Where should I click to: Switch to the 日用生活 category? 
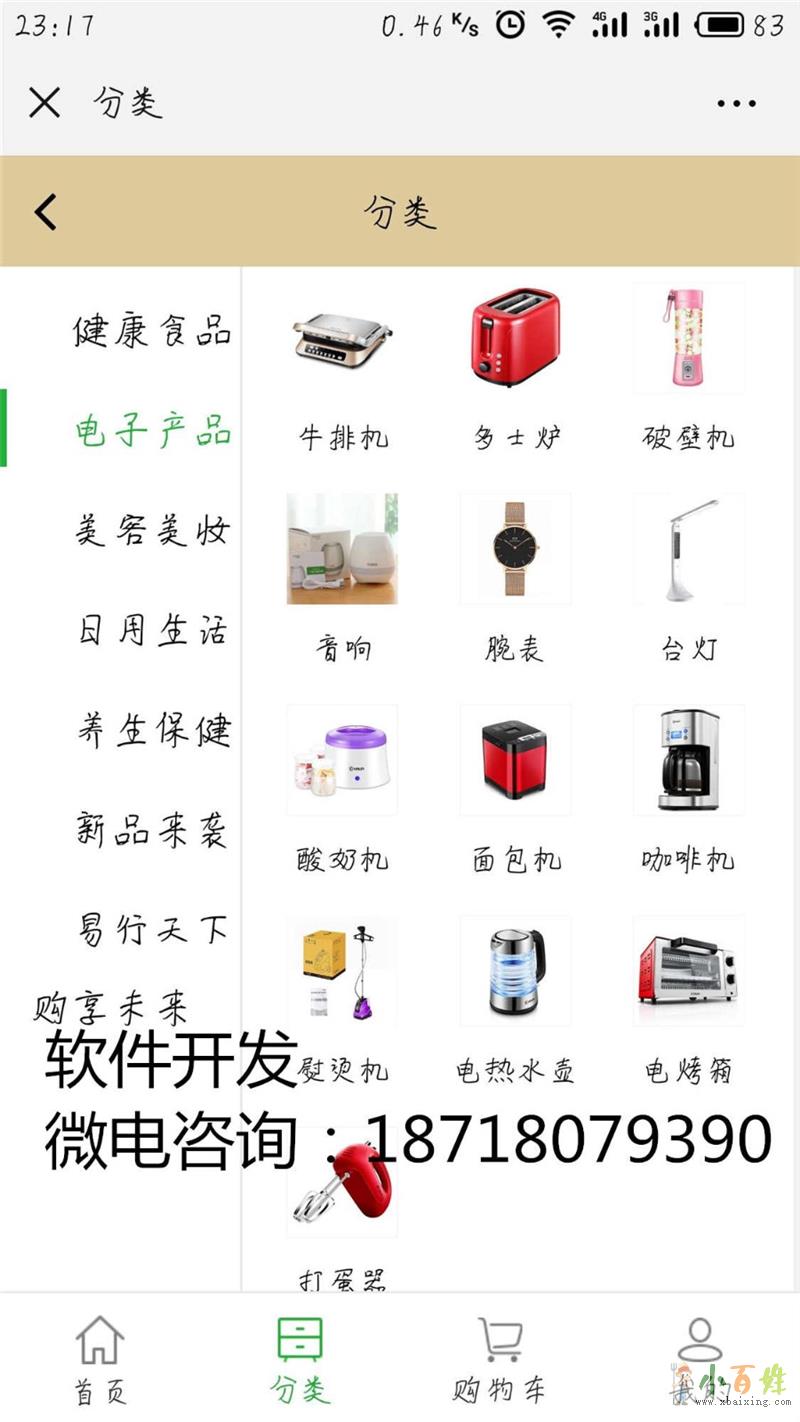tap(152, 630)
